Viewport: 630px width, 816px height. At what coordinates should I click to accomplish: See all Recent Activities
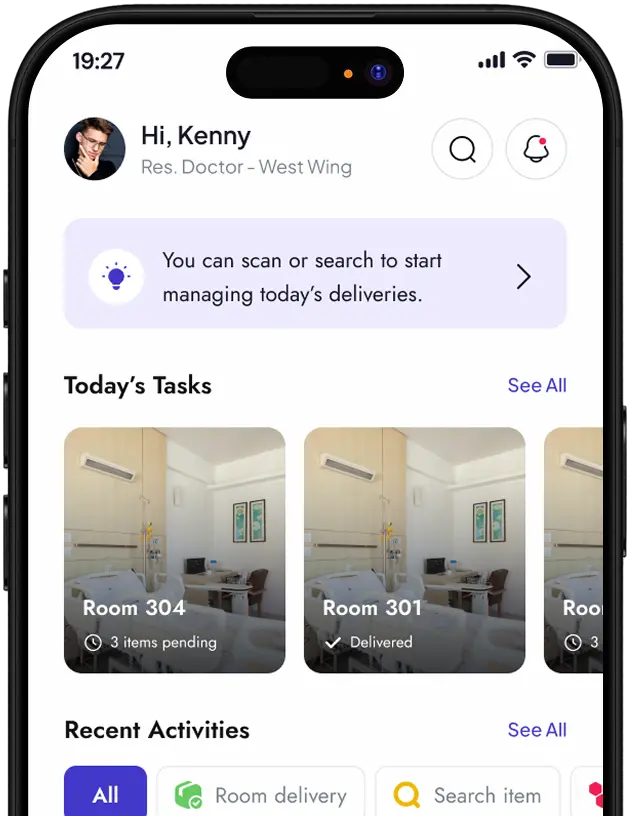point(537,730)
